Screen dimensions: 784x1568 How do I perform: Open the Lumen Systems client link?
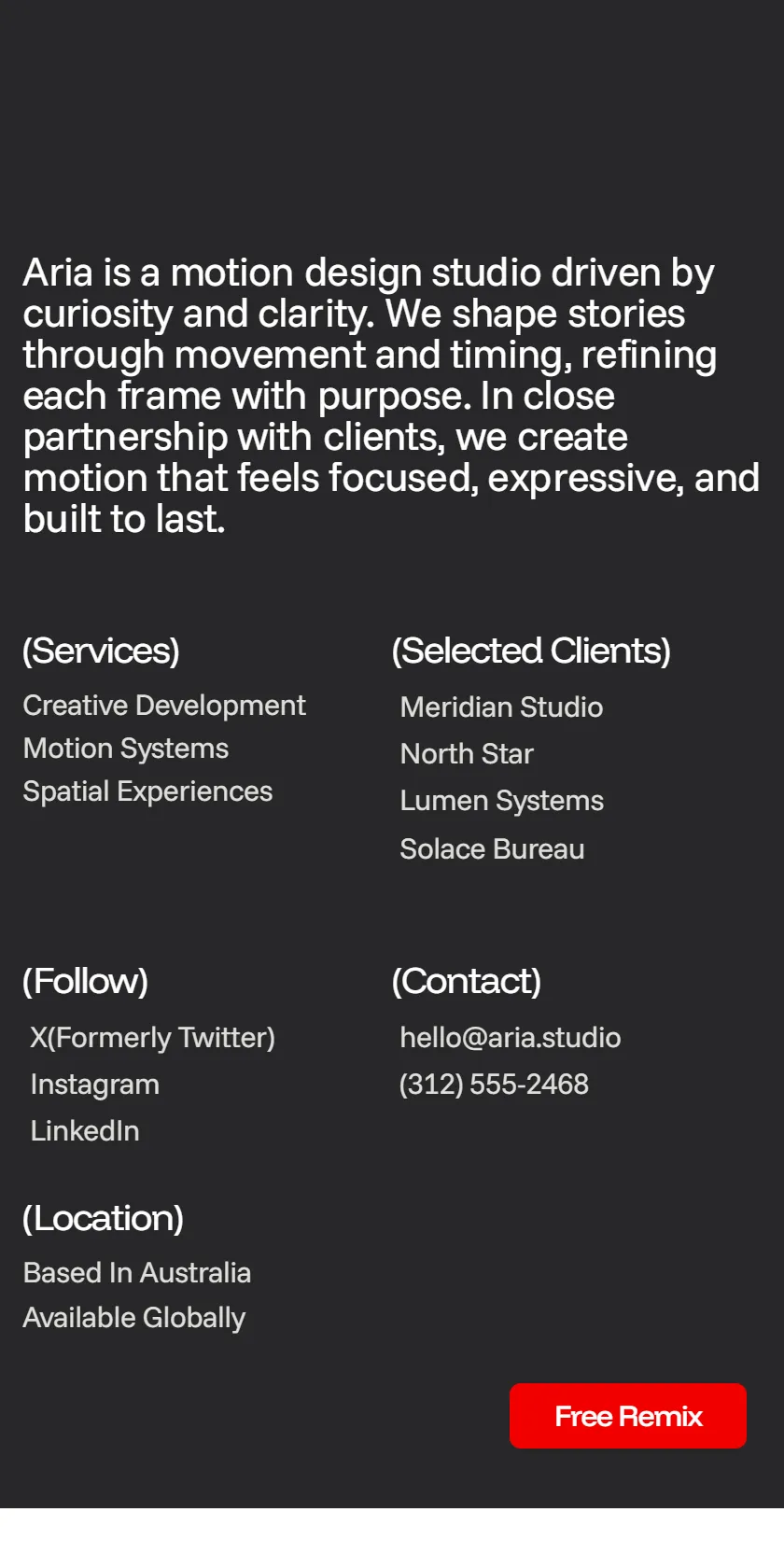(x=501, y=801)
